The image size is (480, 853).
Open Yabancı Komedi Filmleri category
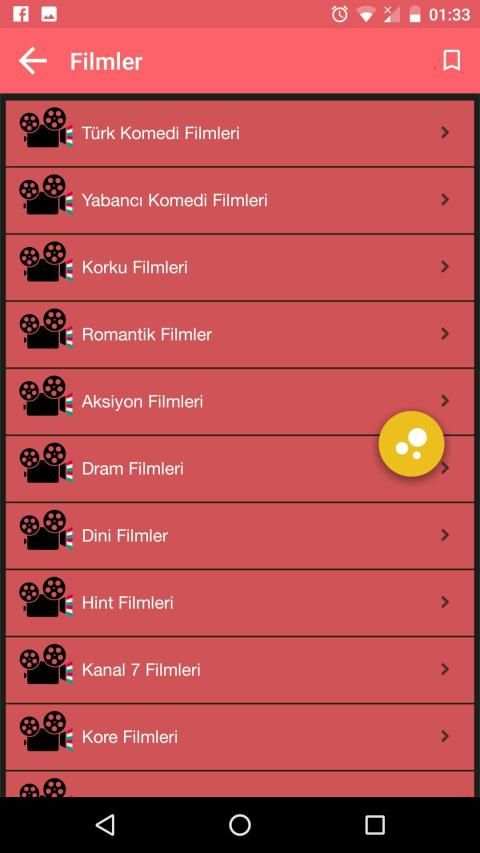[x=239, y=200]
